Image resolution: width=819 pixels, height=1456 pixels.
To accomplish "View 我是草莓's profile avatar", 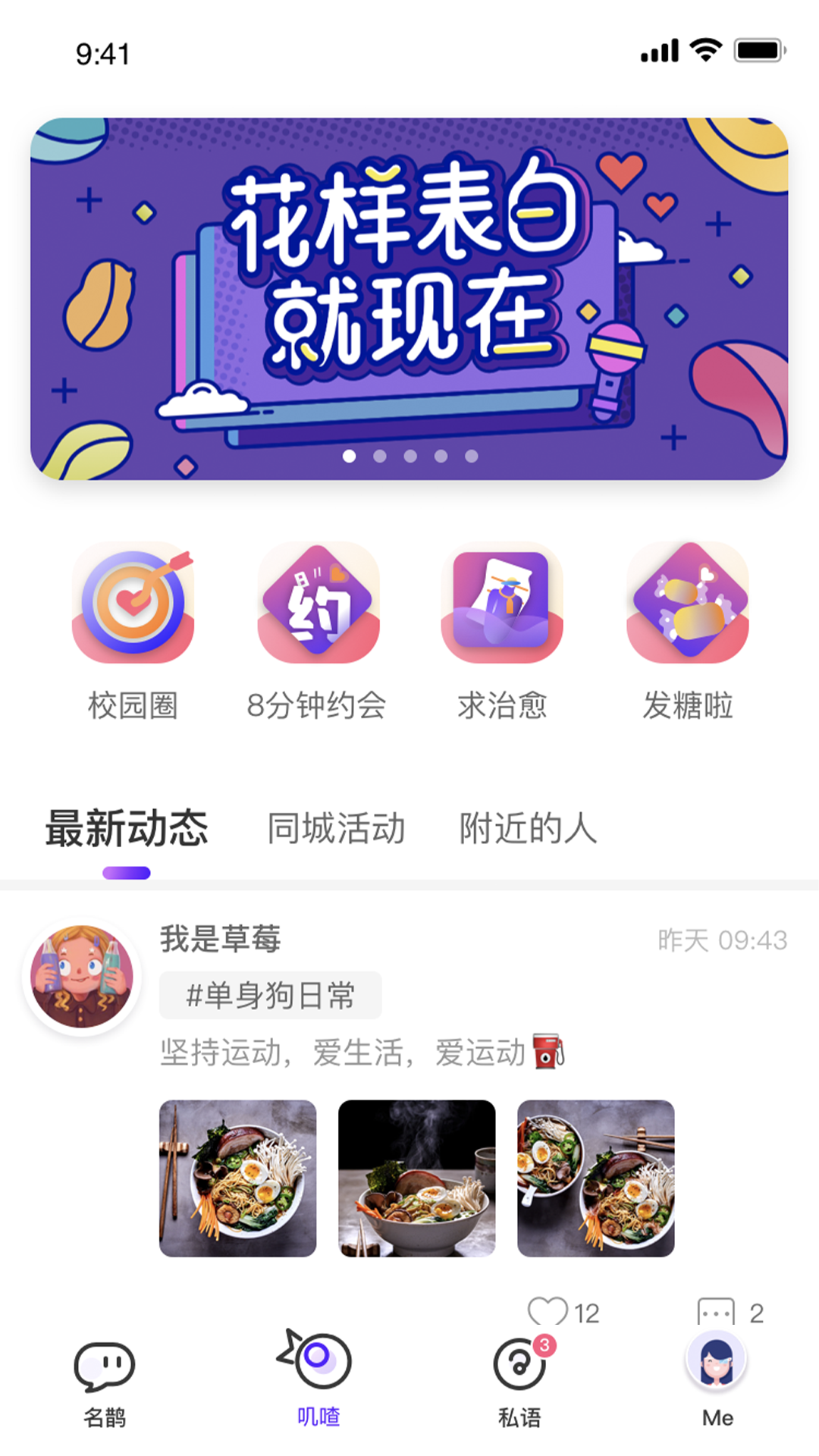I will pos(82,977).
